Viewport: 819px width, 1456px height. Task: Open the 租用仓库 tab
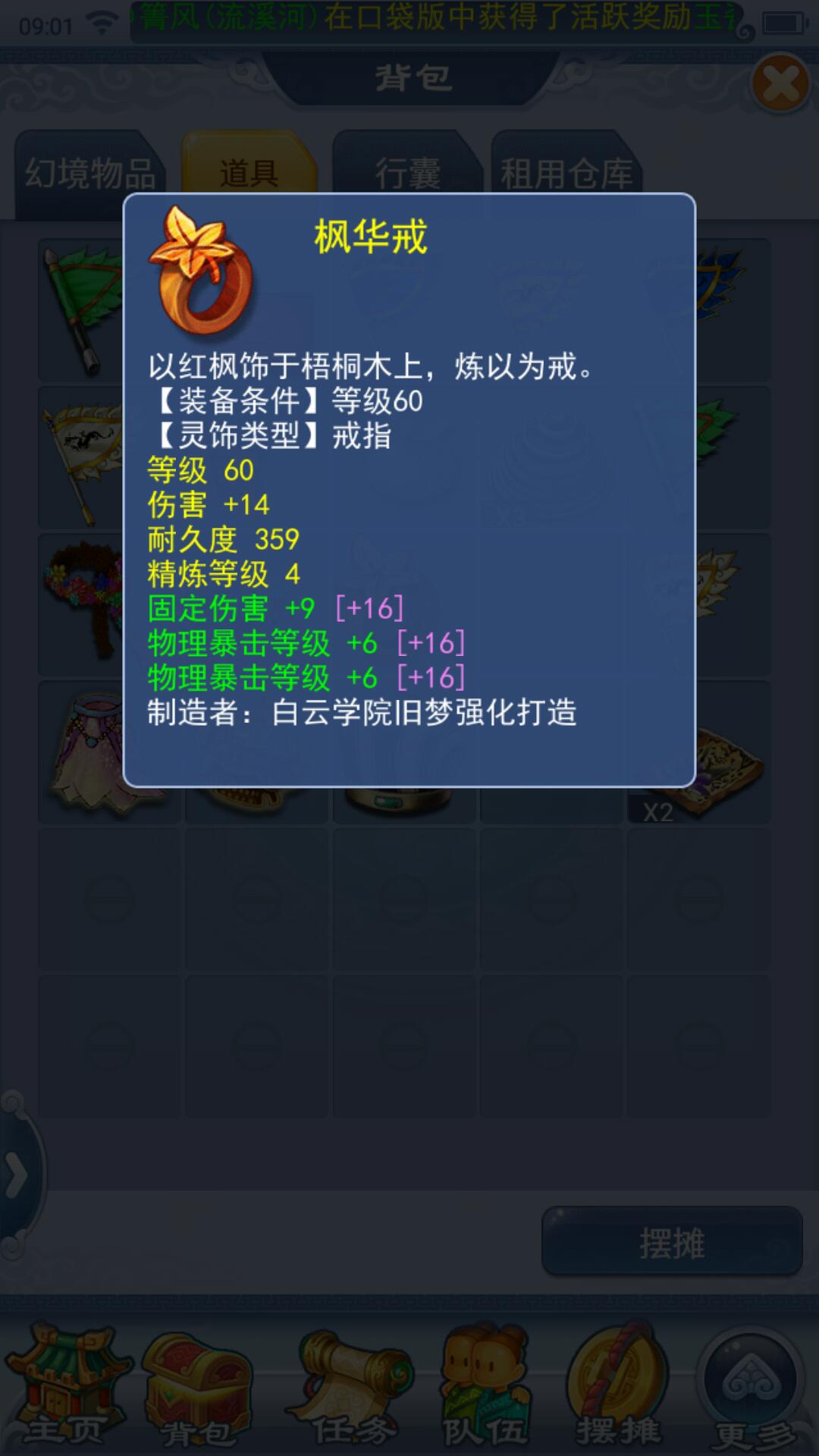tap(566, 174)
